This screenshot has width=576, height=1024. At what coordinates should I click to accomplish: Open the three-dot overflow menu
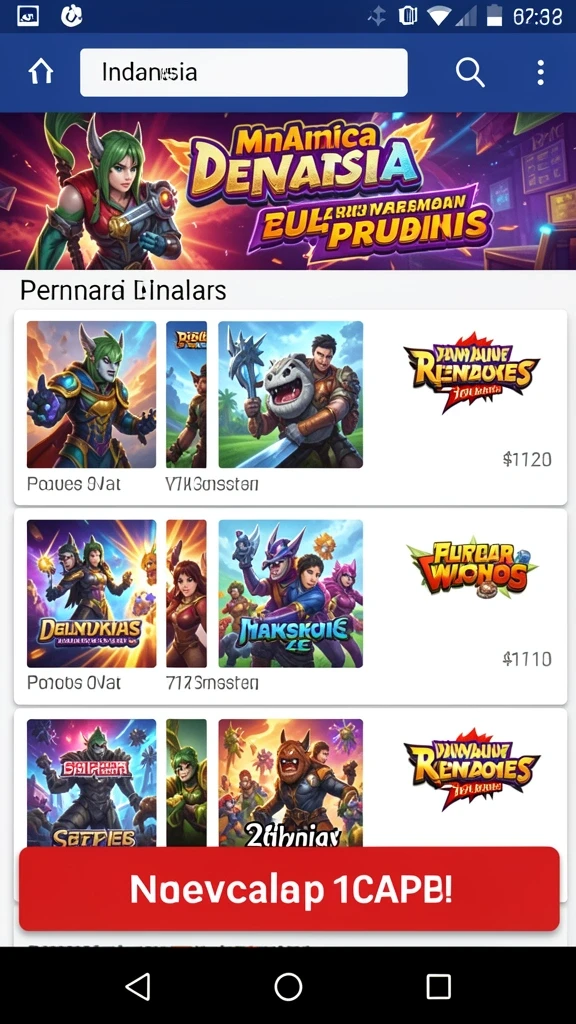point(540,72)
